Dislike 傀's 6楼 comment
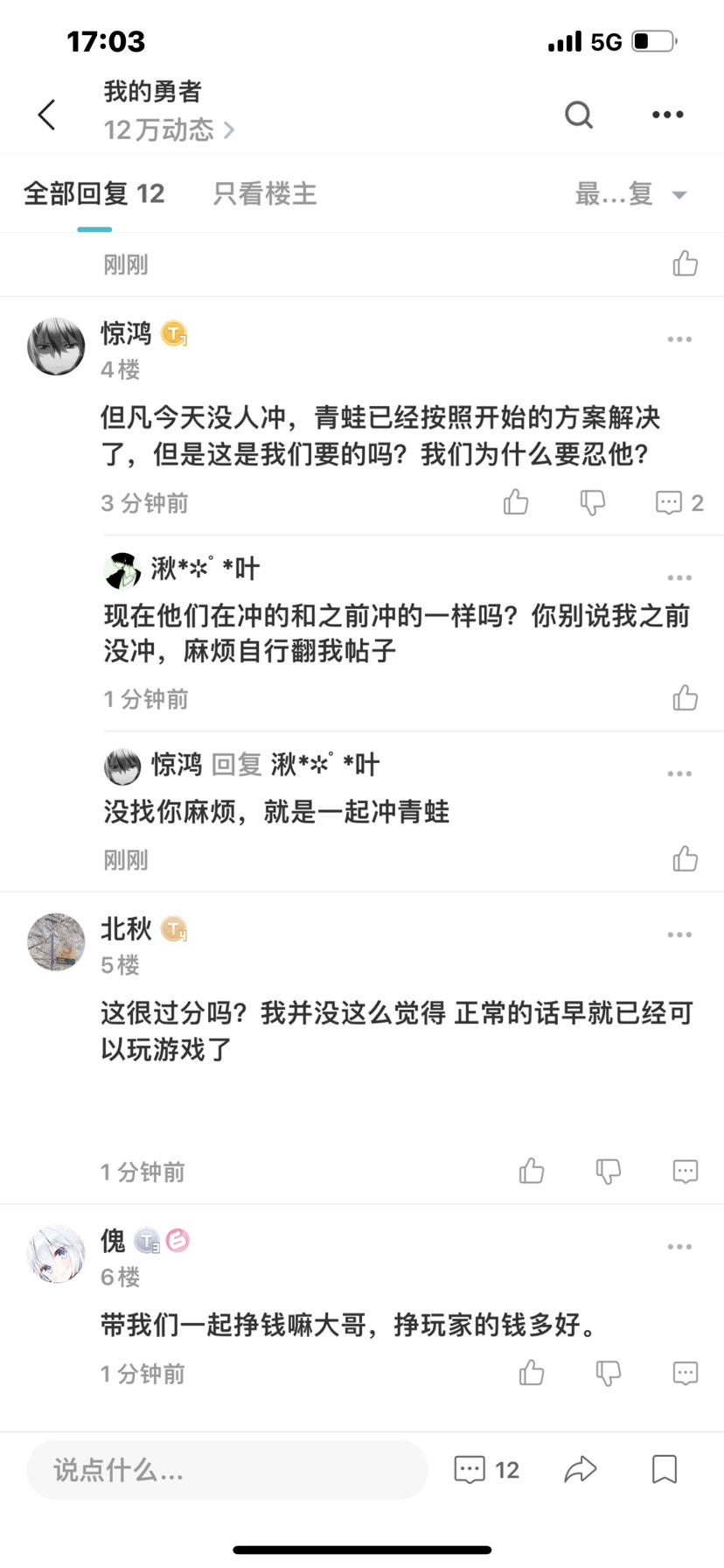 pyautogui.click(x=608, y=1373)
